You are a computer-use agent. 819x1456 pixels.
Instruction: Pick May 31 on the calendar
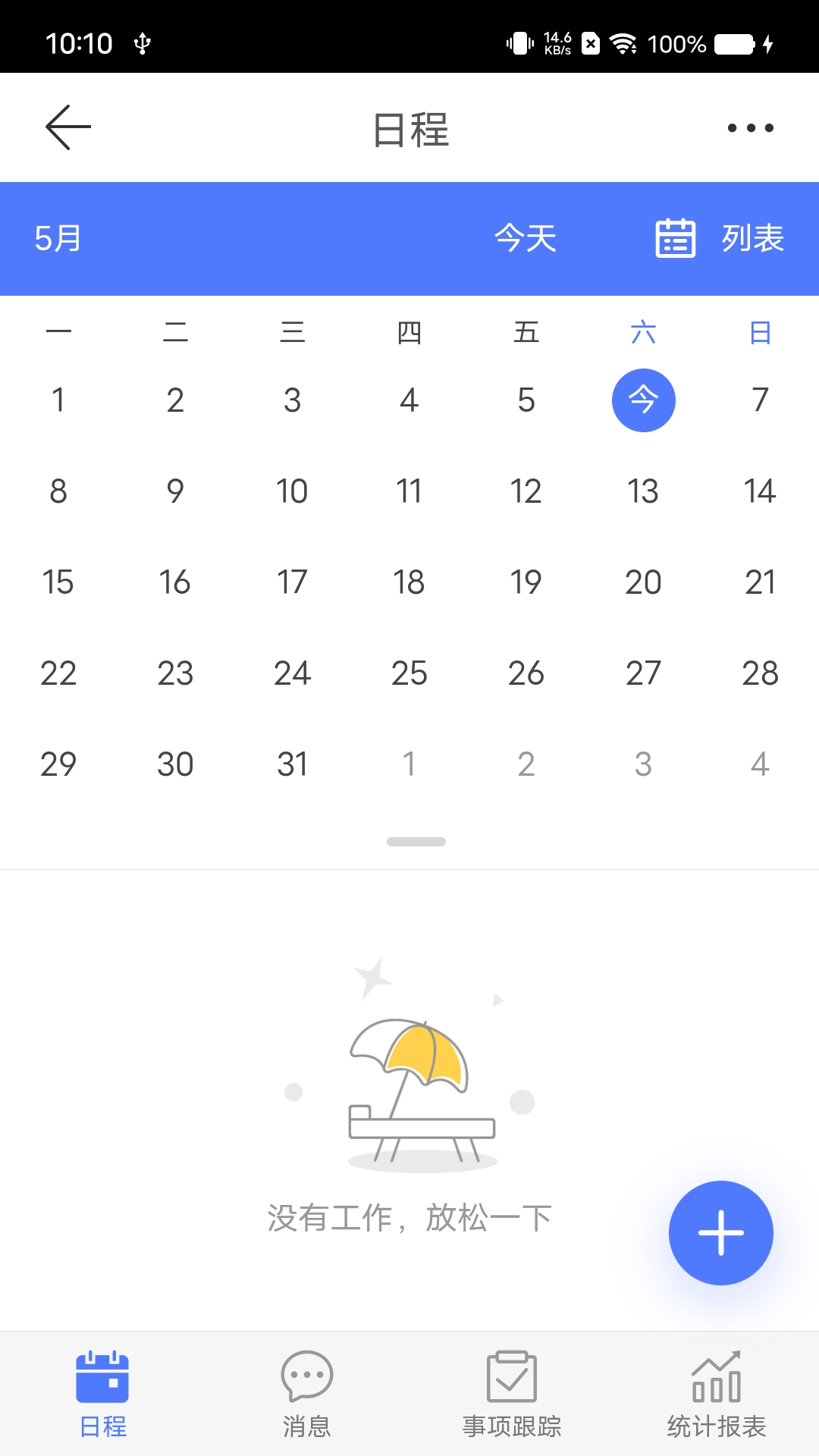click(x=292, y=764)
